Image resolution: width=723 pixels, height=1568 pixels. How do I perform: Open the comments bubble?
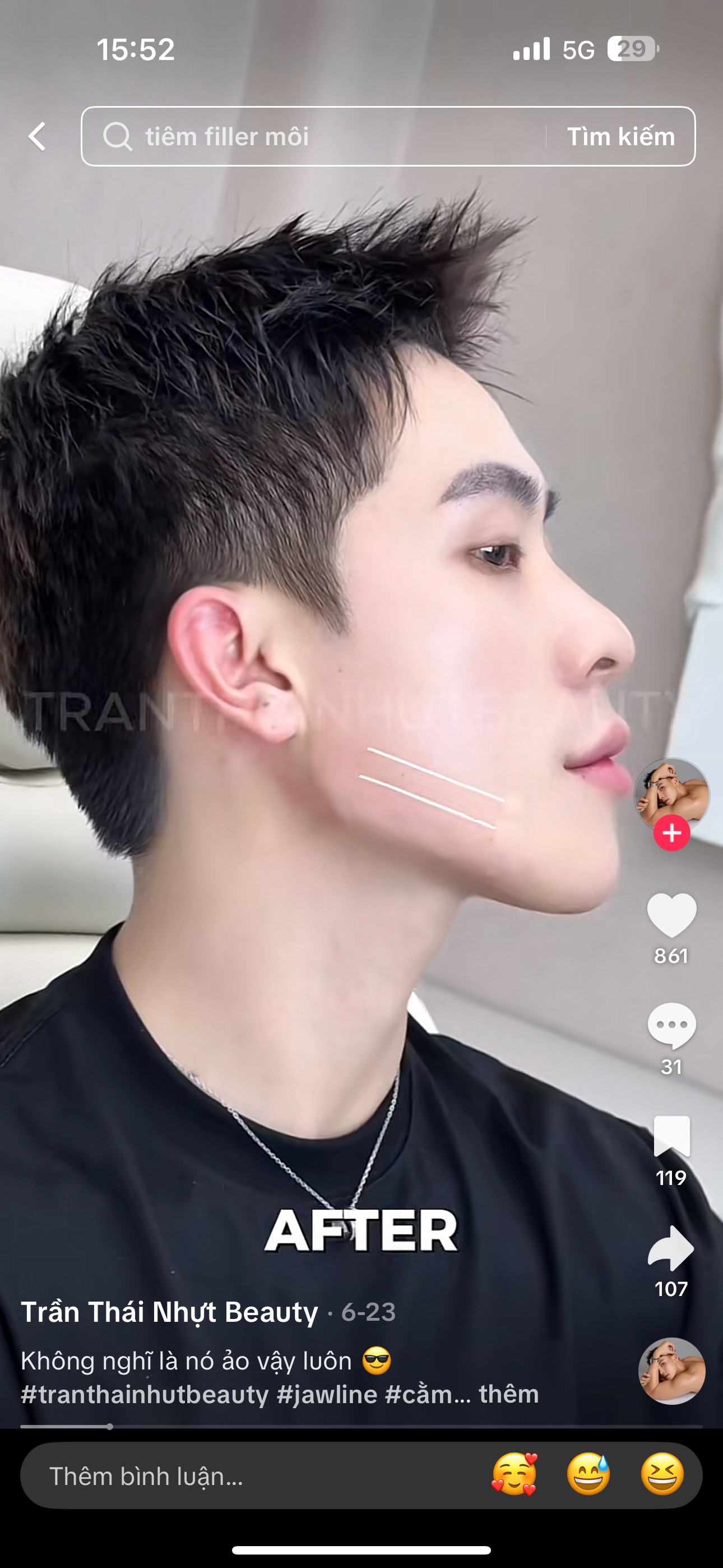click(x=671, y=1026)
